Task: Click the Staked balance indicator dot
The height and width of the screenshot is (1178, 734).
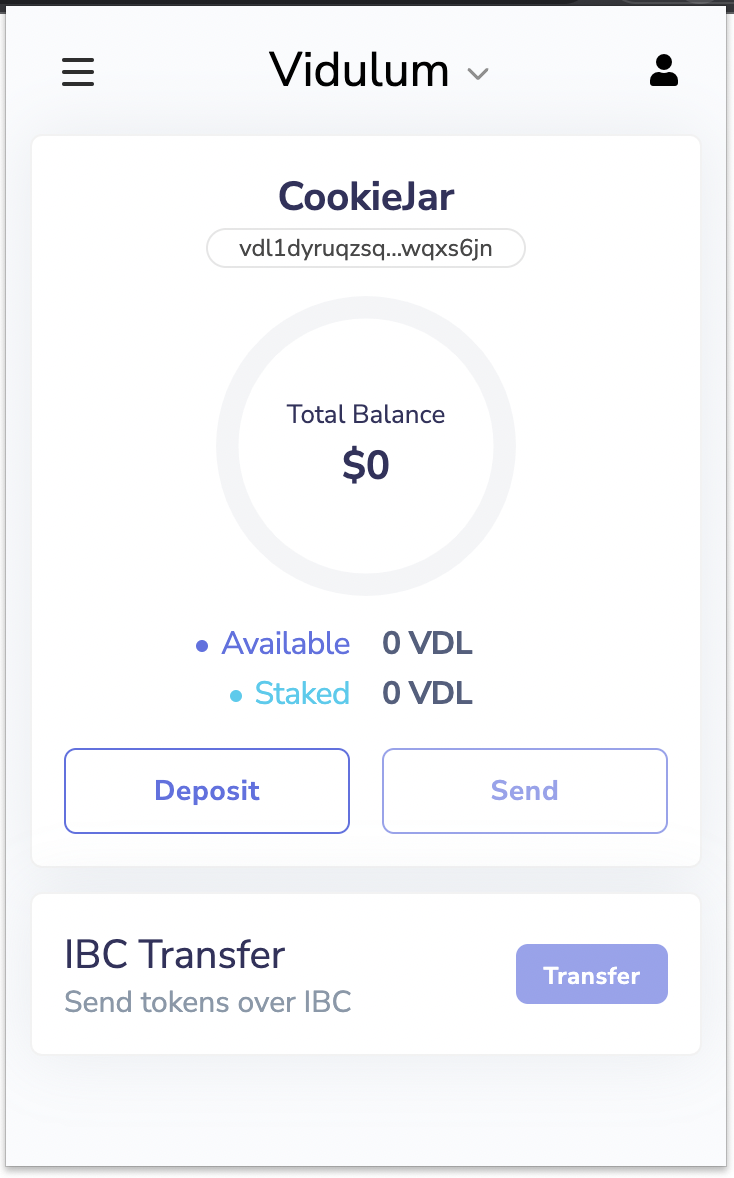Action: point(237,694)
